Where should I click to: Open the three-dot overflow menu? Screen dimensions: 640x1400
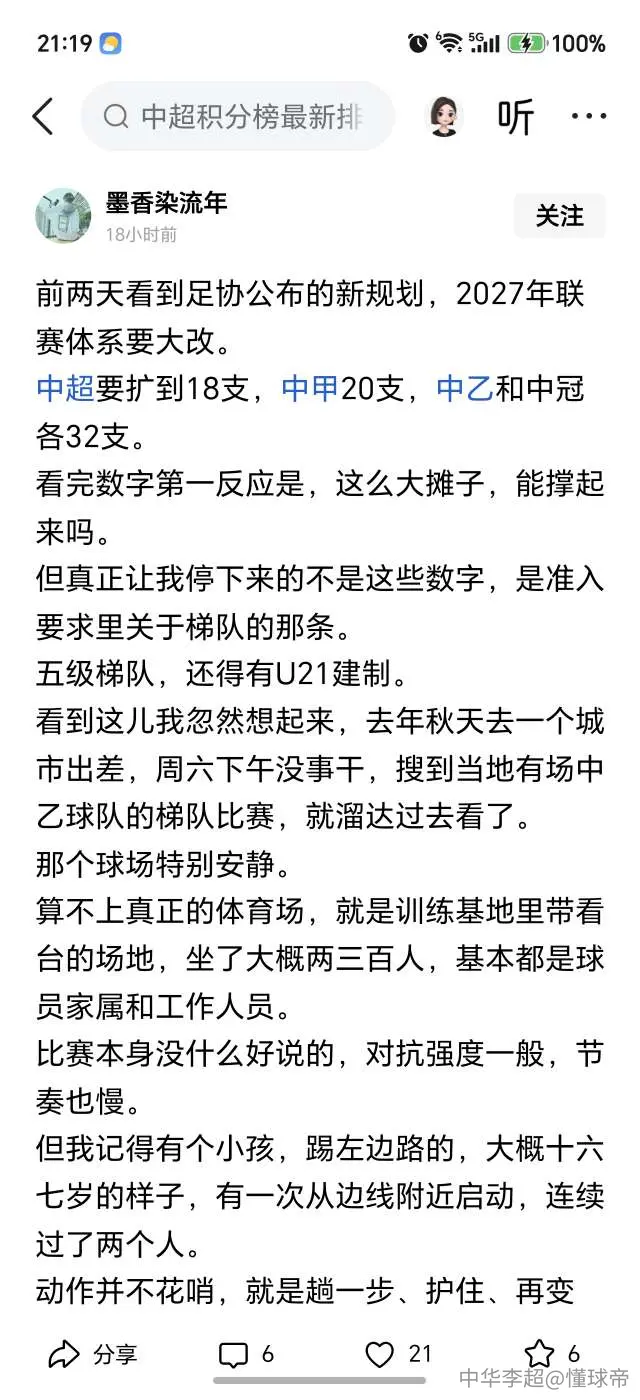click(x=588, y=117)
